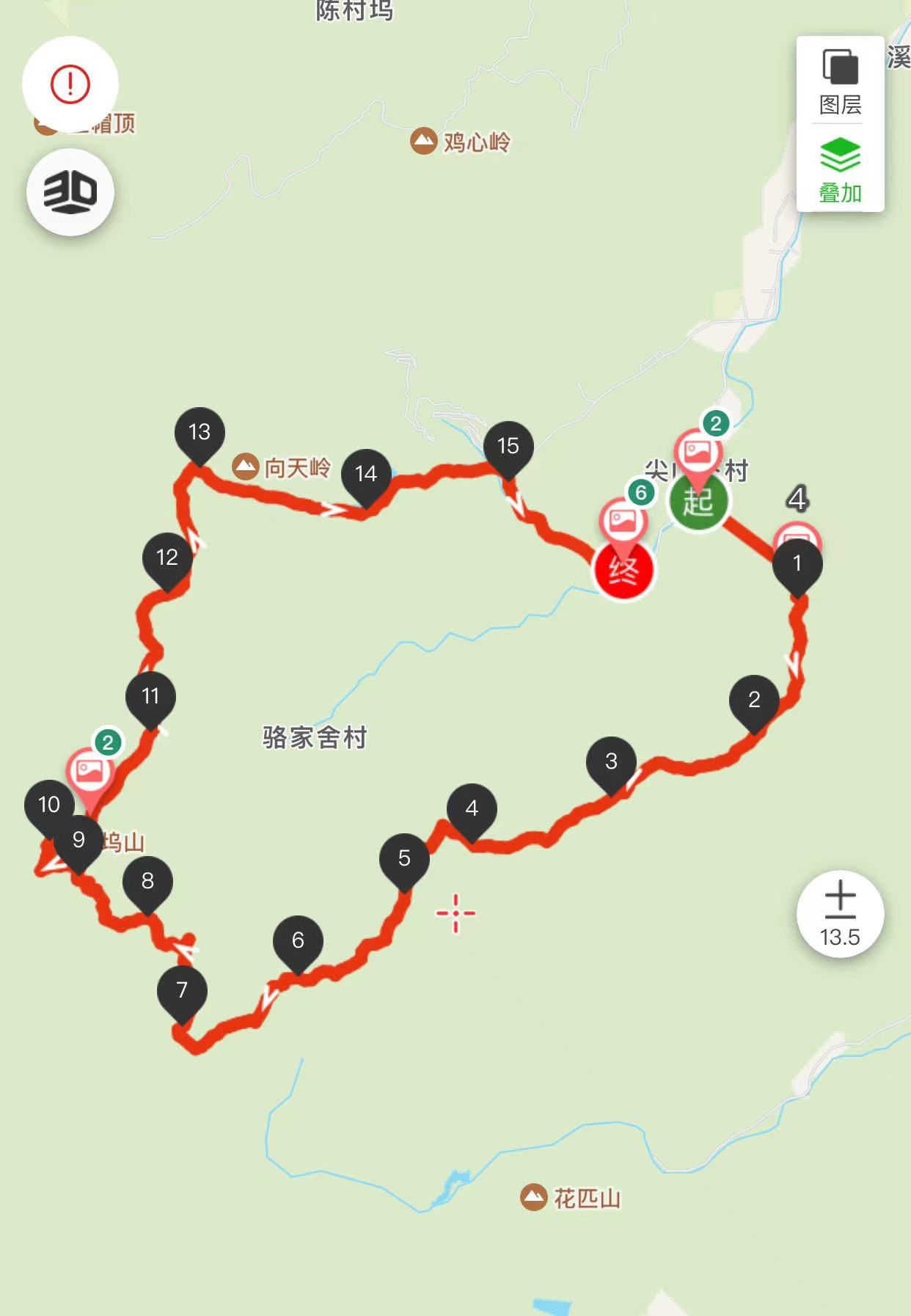The width and height of the screenshot is (911, 1316).
Task: Switch the map to 3D view
Action: point(70,192)
